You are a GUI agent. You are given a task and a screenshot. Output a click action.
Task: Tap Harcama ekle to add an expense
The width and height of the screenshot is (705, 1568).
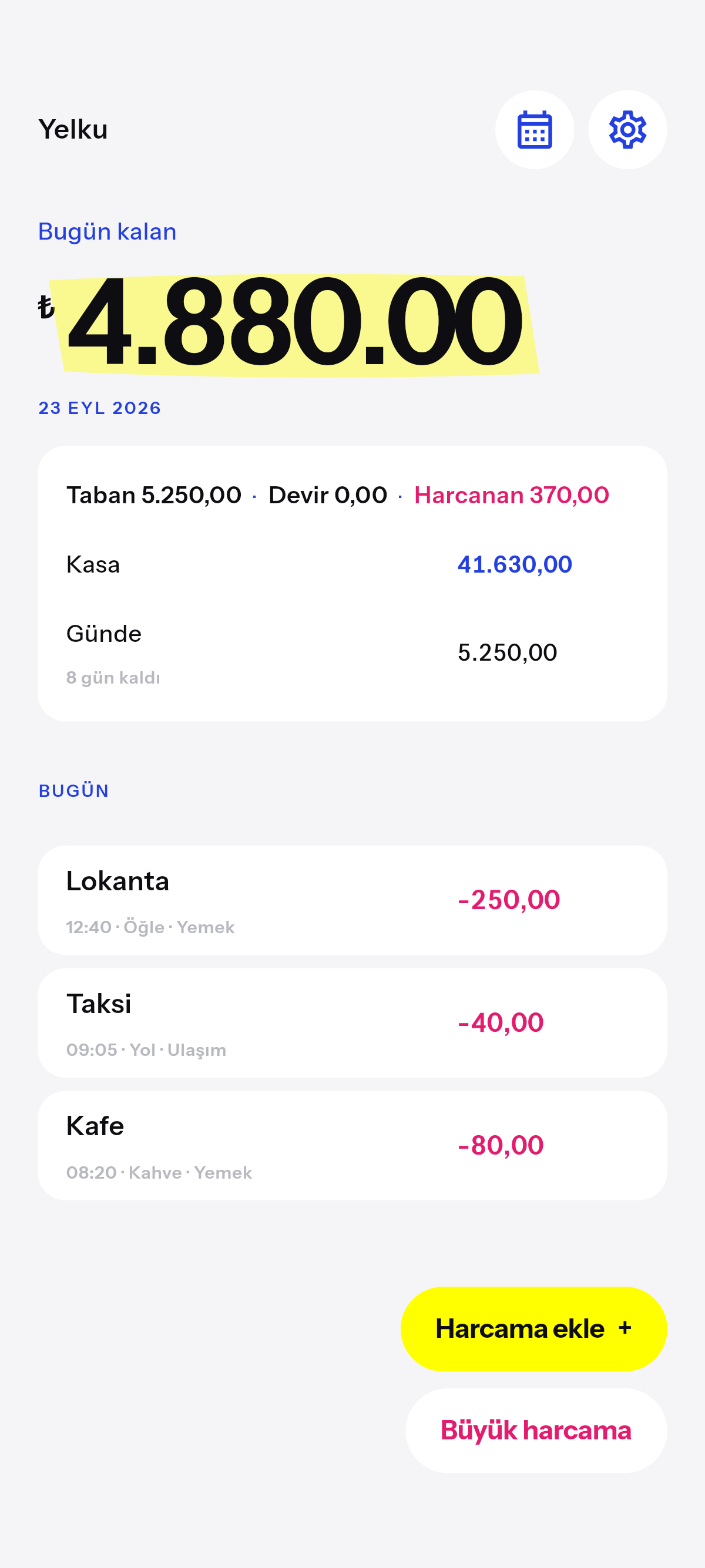(x=533, y=1329)
